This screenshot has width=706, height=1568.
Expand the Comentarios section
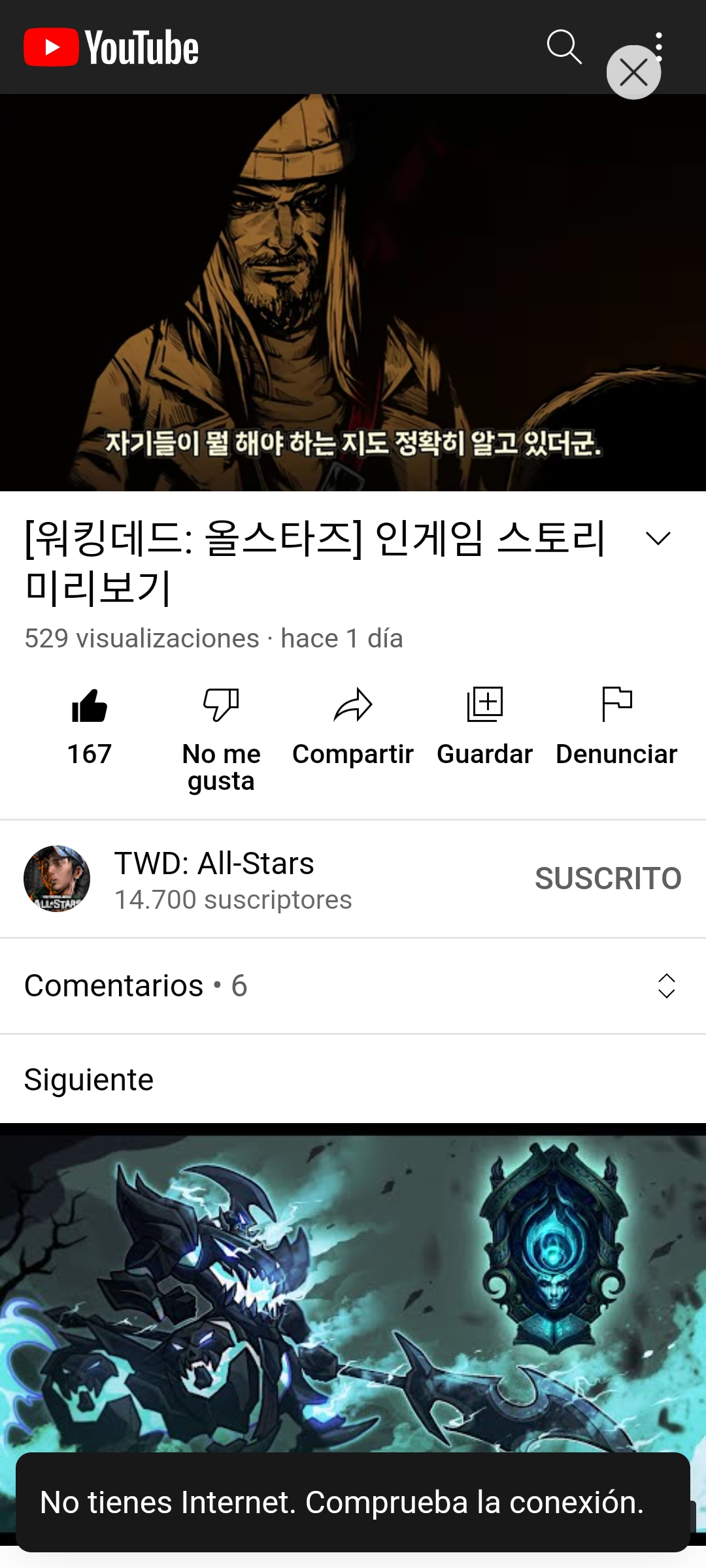click(353, 985)
